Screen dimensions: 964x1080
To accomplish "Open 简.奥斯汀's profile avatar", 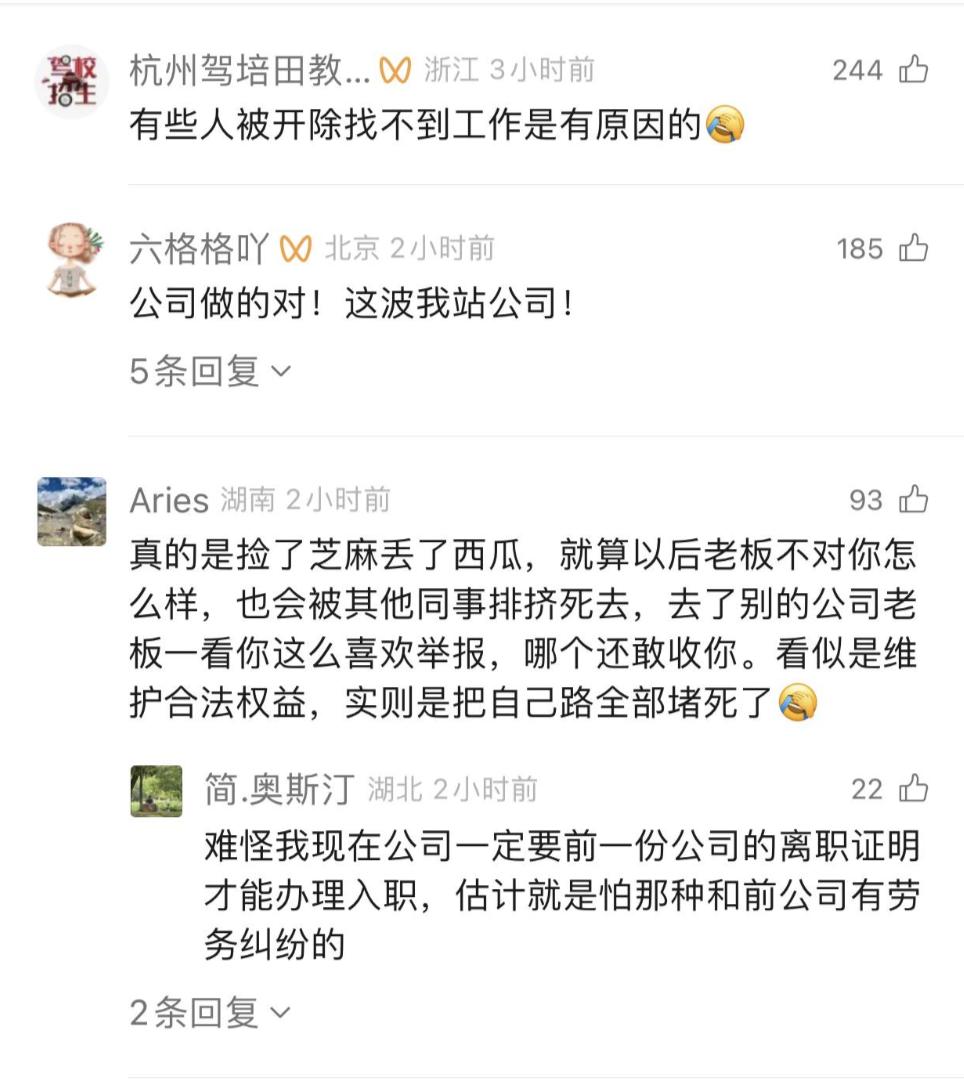I will (x=157, y=792).
